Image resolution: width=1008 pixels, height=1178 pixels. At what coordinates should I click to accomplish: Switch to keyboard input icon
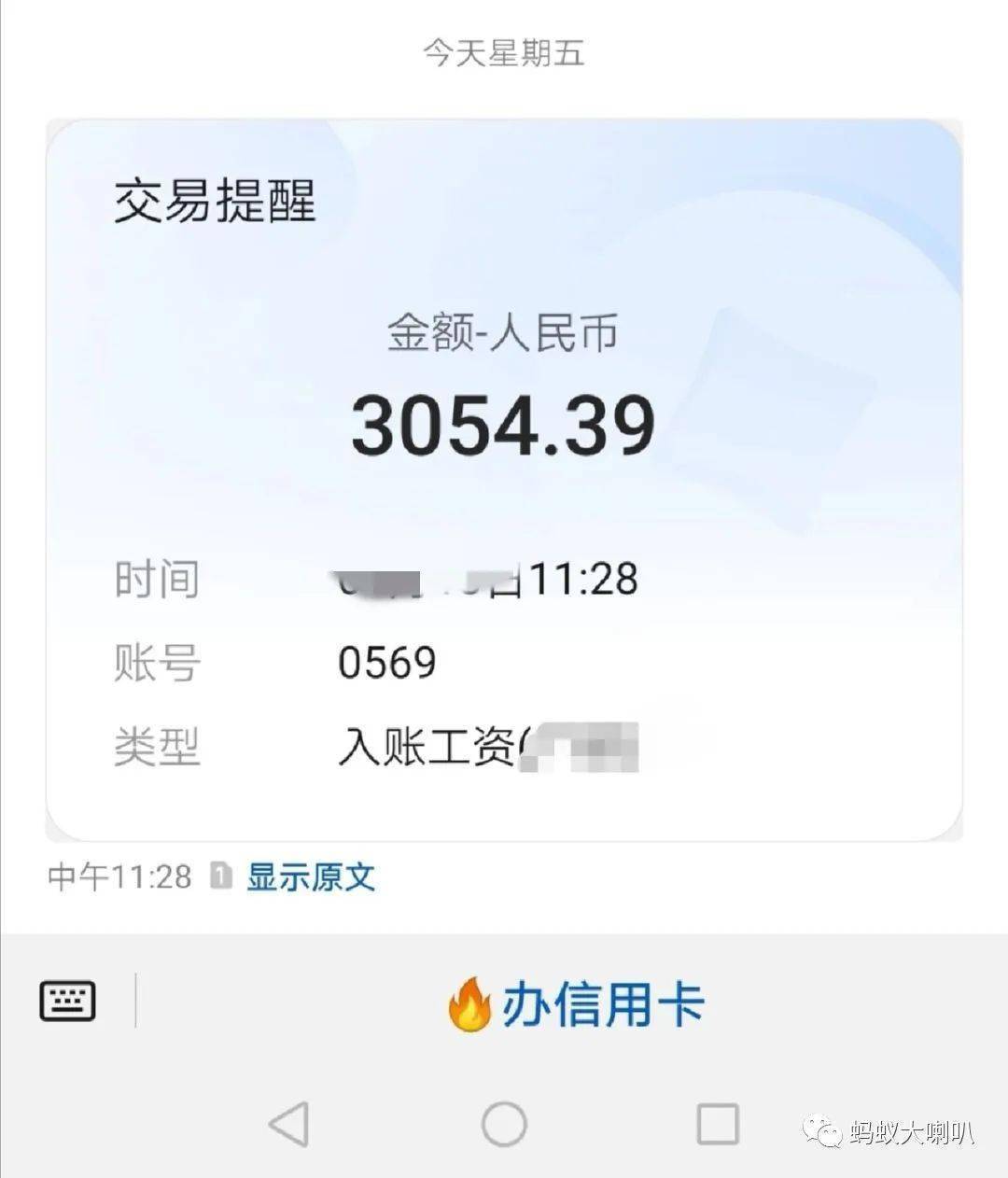pyautogui.click(x=67, y=1001)
